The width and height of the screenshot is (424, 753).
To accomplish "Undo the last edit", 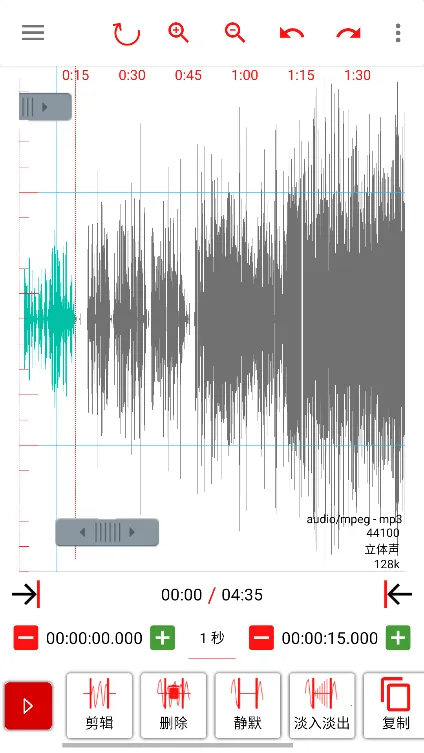I will tap(291, 34).
